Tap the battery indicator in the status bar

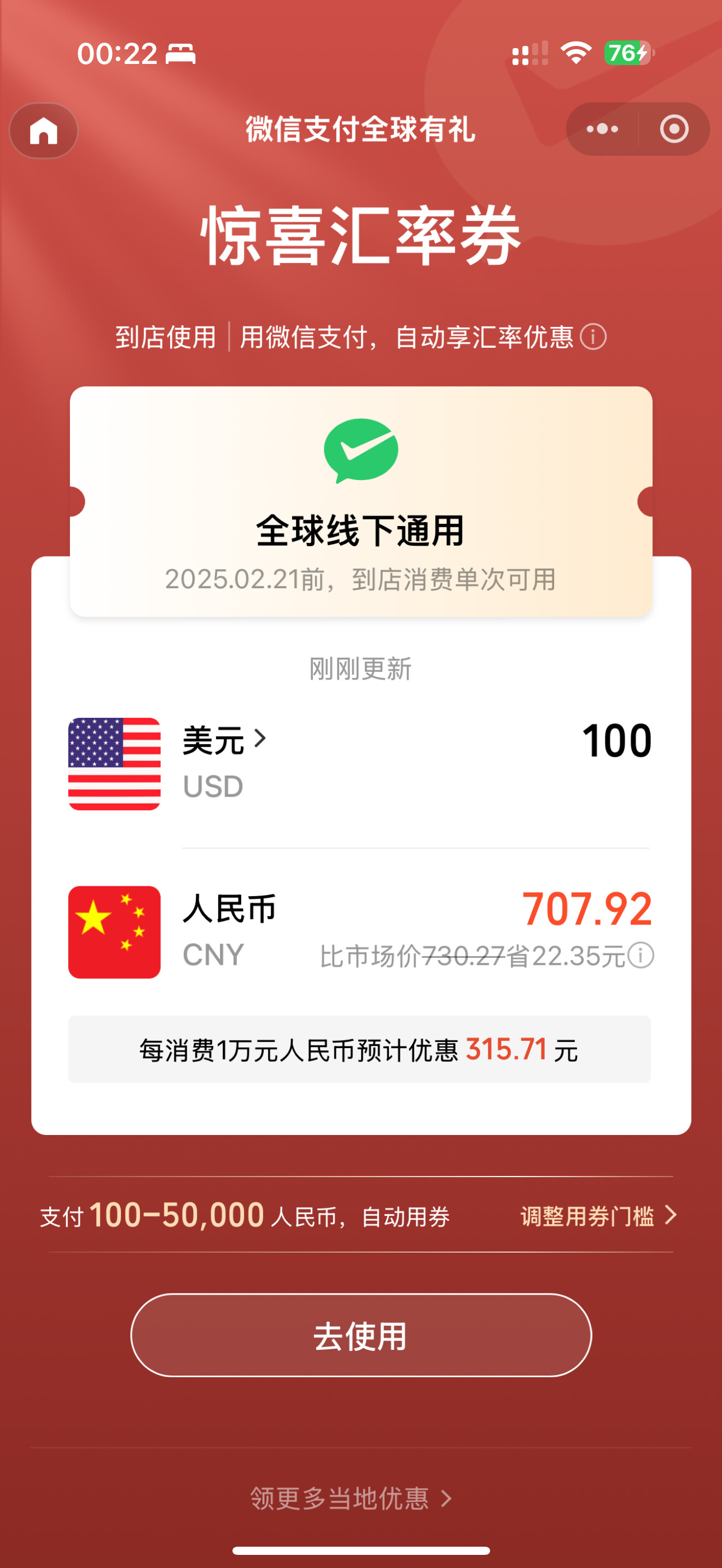coord(625,55)
